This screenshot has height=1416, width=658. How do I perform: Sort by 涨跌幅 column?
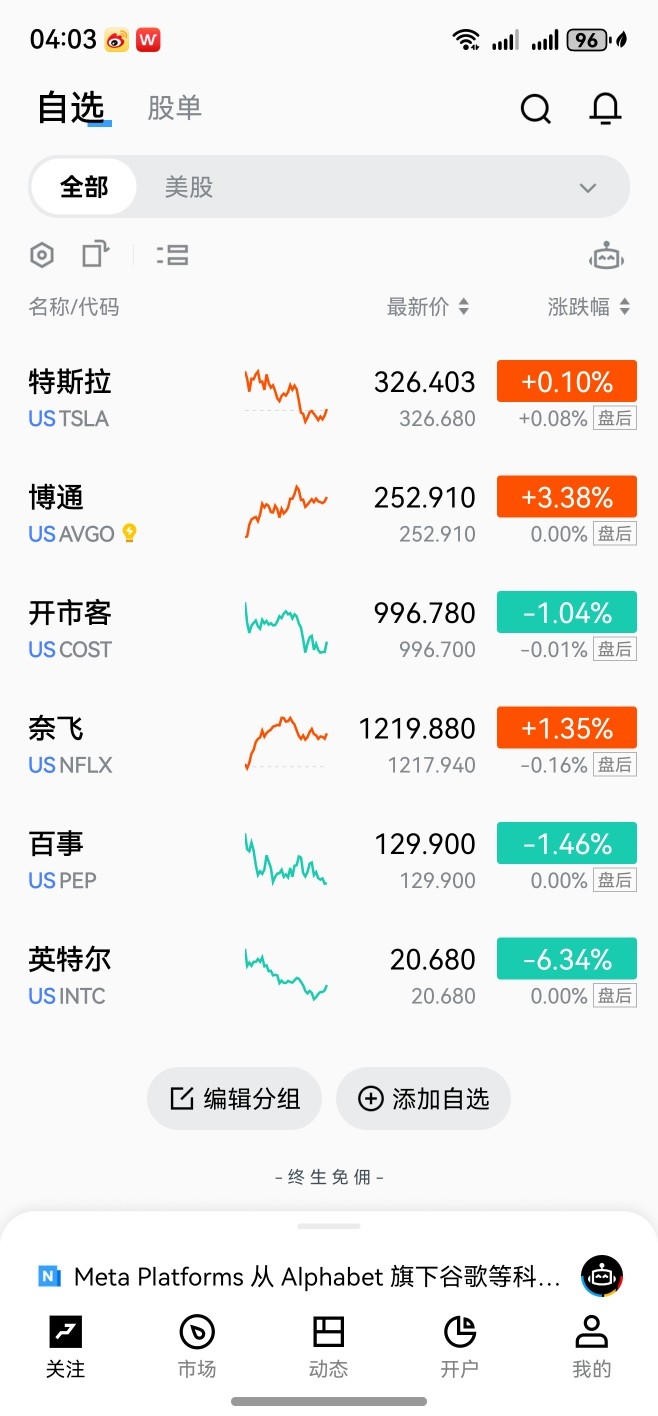[589, 307]
